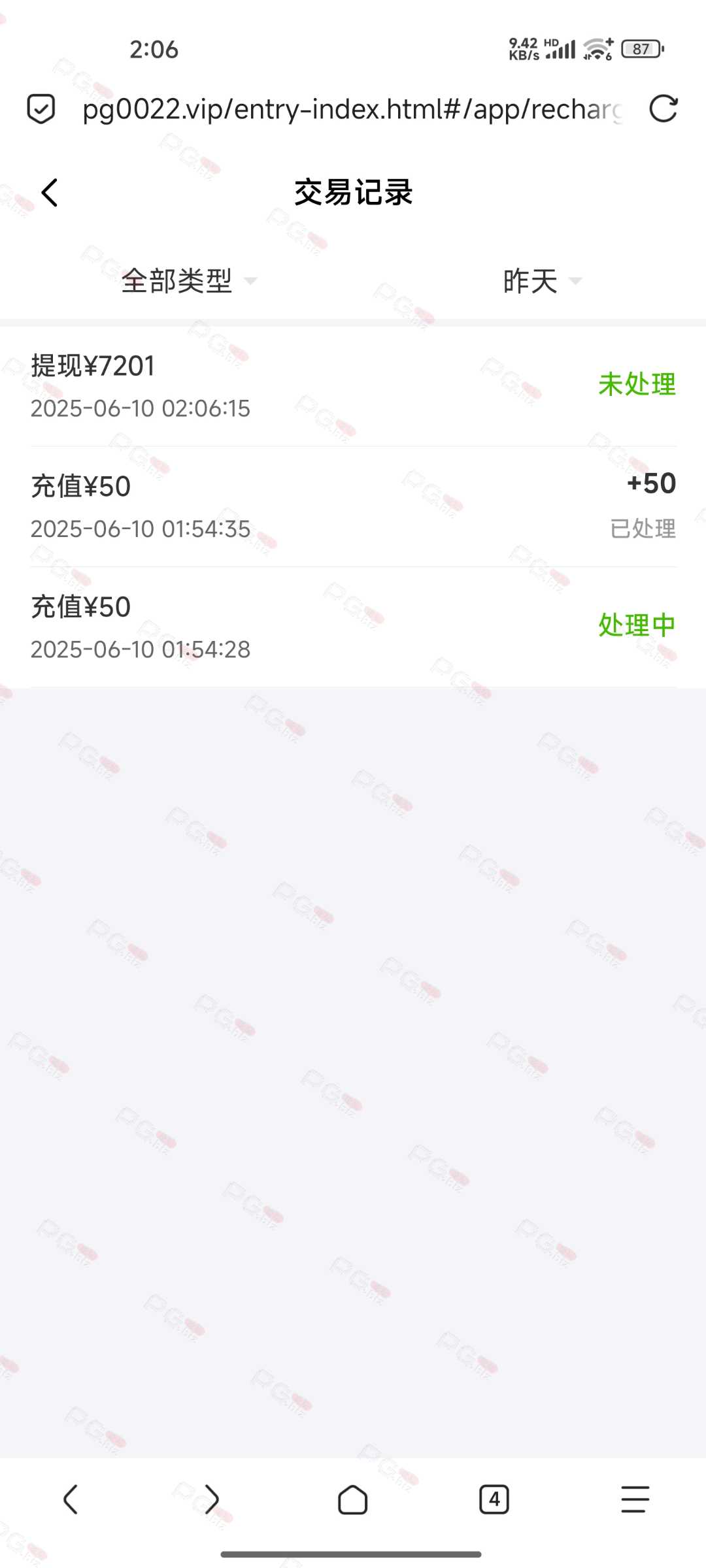Viewport: 706px width, 1568px height.
Task: Open the 充值¥50 record marked 处理中
Action: [x=353, y=627]
